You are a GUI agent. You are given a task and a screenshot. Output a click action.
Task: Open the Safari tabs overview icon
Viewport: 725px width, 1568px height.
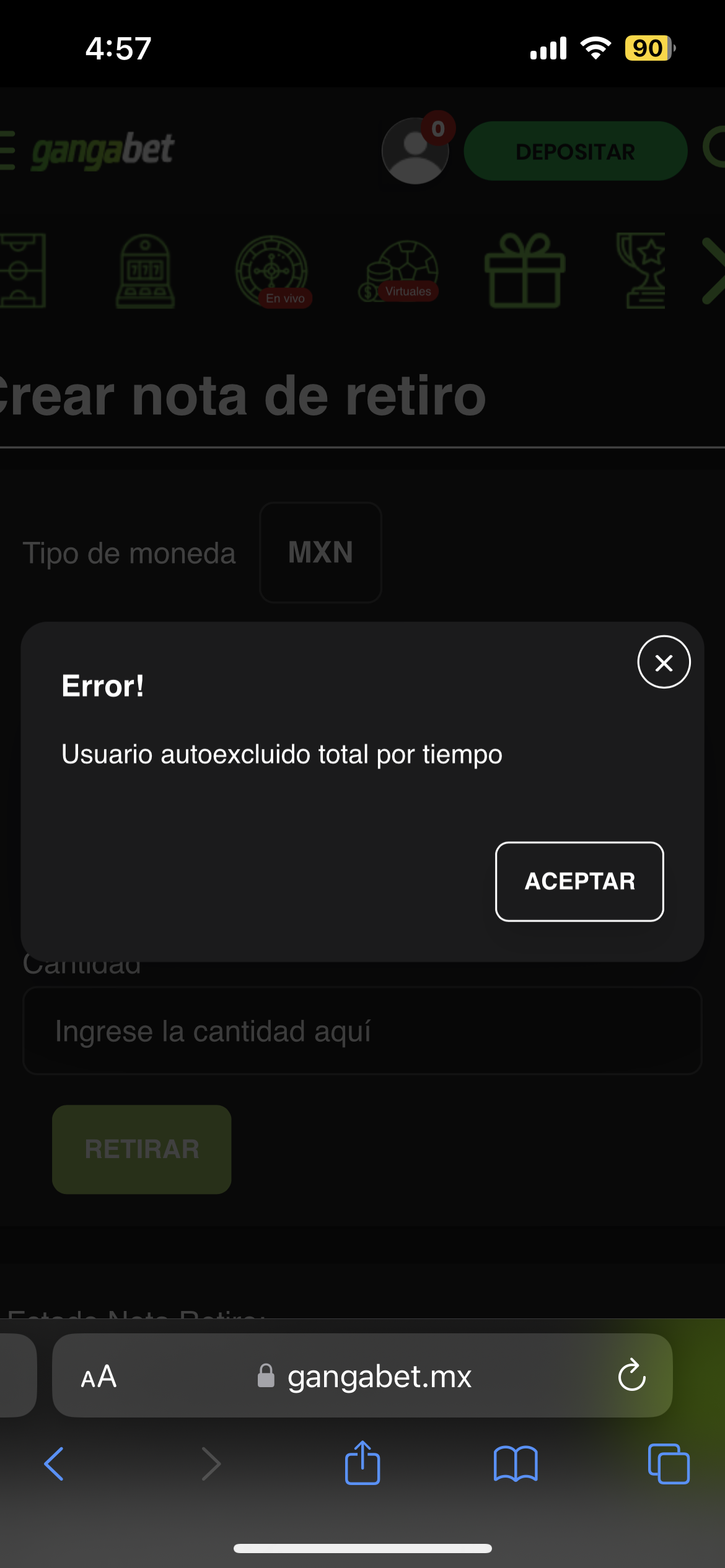point(668,1465)
